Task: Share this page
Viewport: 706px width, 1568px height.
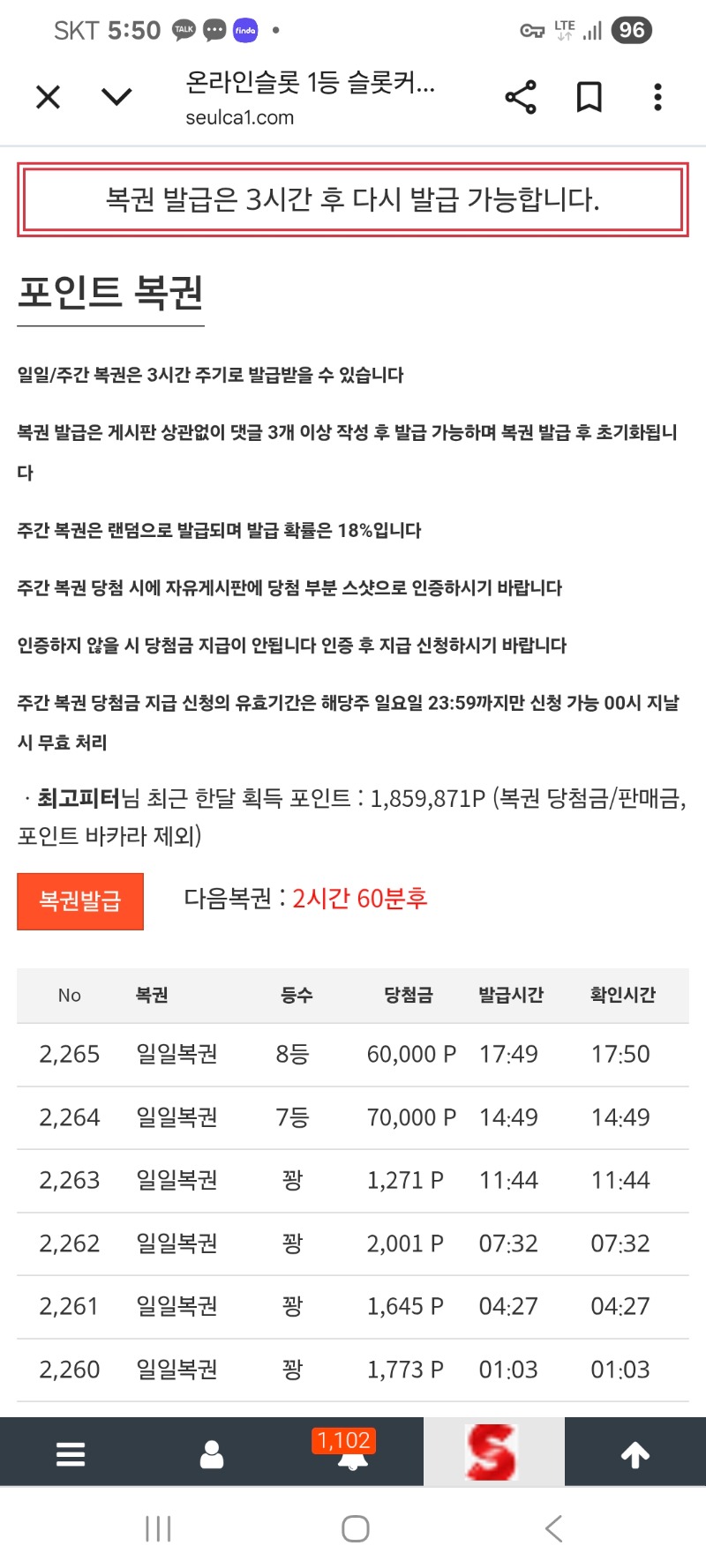Action: 521,97
